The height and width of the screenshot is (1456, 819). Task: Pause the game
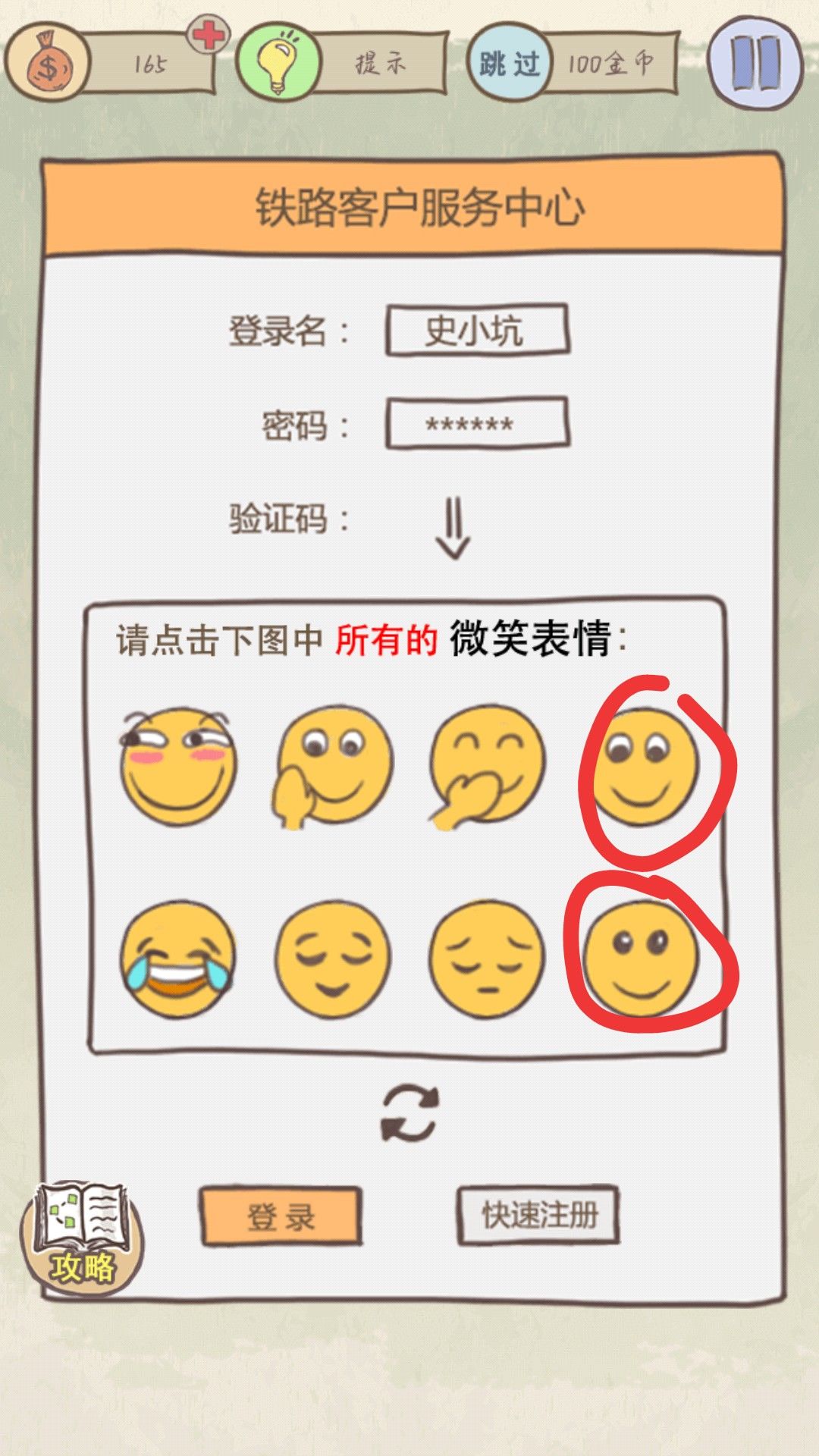[x=755, y=62]
